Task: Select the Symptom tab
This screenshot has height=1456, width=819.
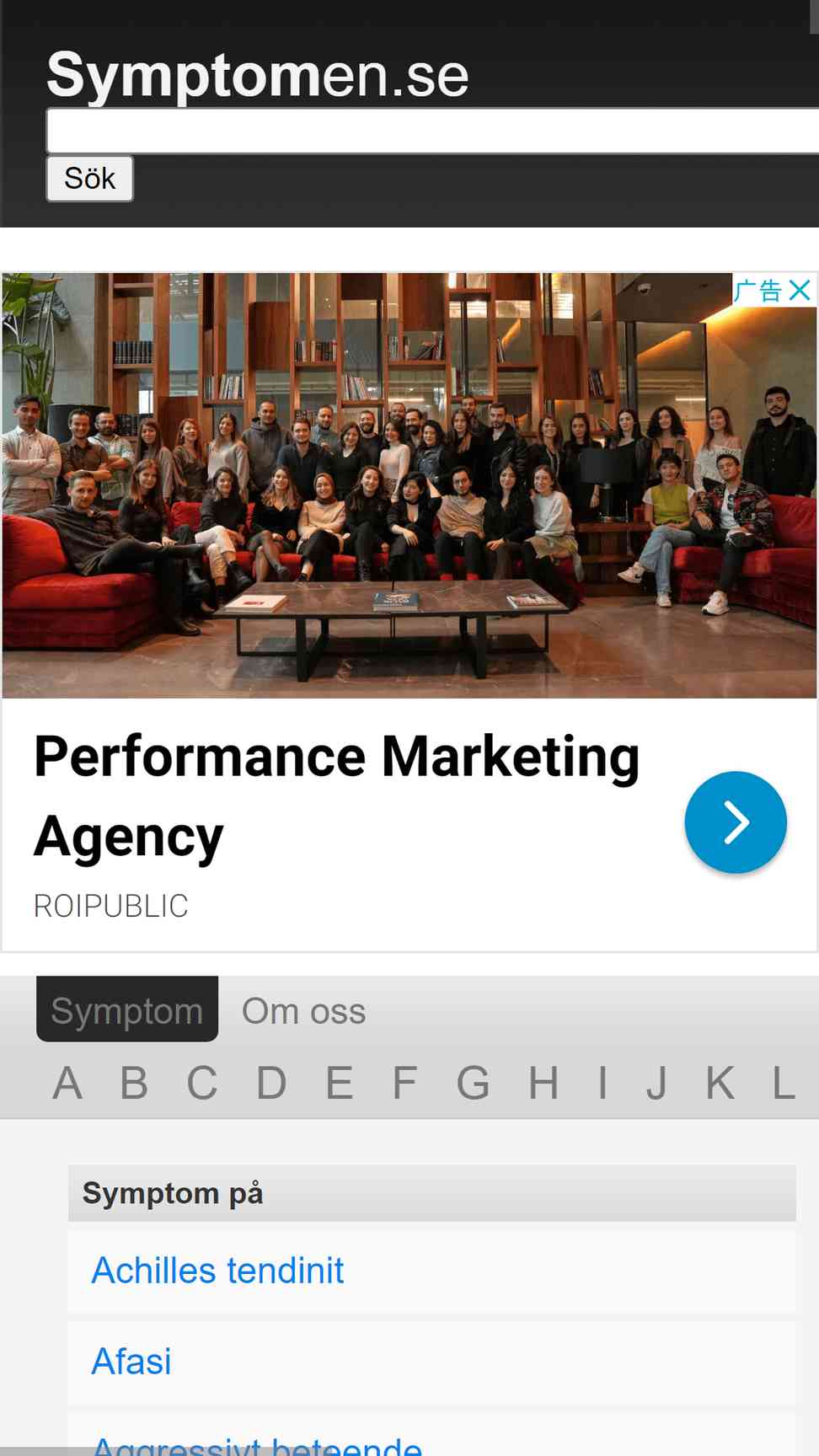Action: [127, 1009]
